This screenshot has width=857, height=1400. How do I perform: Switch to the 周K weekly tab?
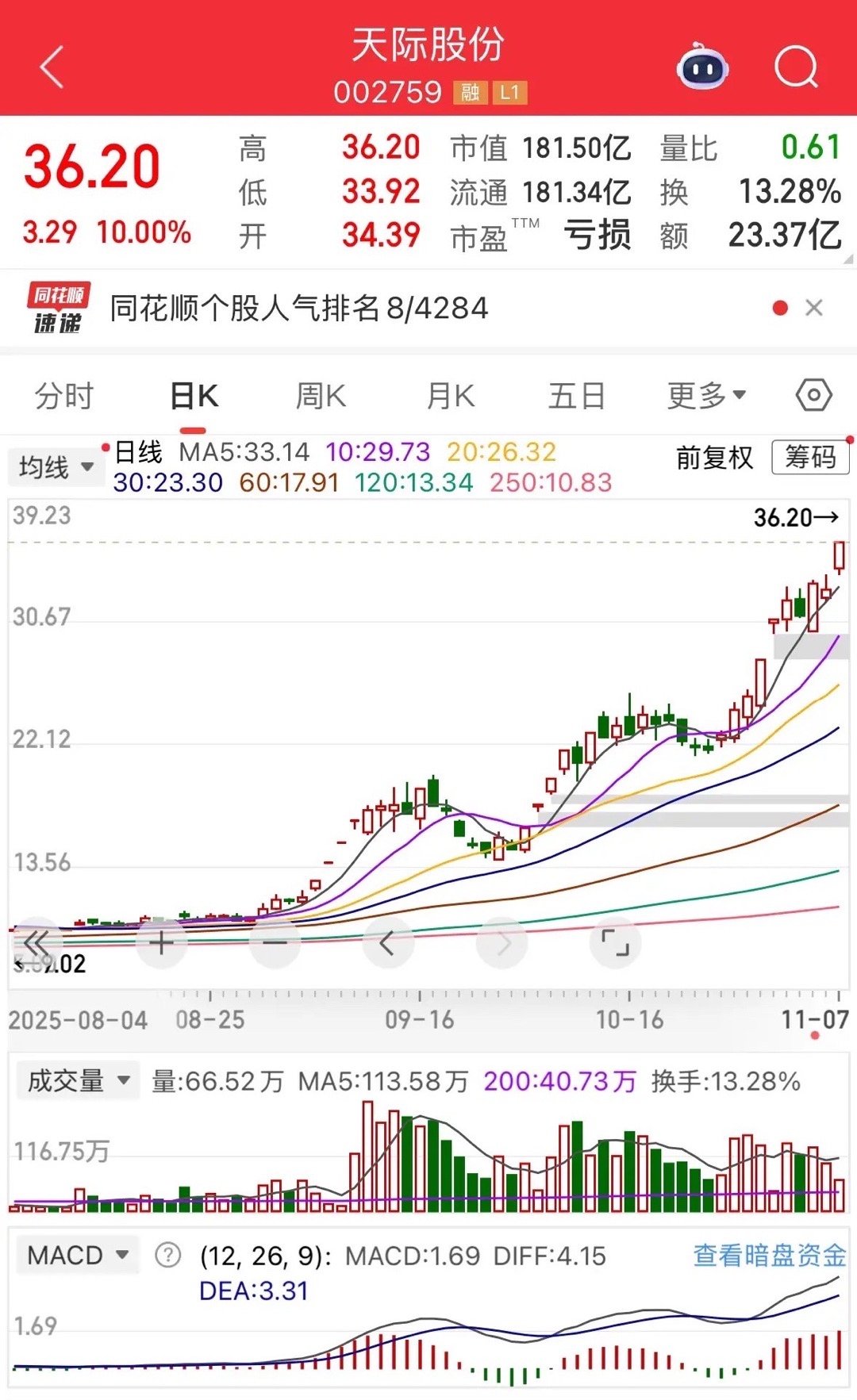point(320,394)
